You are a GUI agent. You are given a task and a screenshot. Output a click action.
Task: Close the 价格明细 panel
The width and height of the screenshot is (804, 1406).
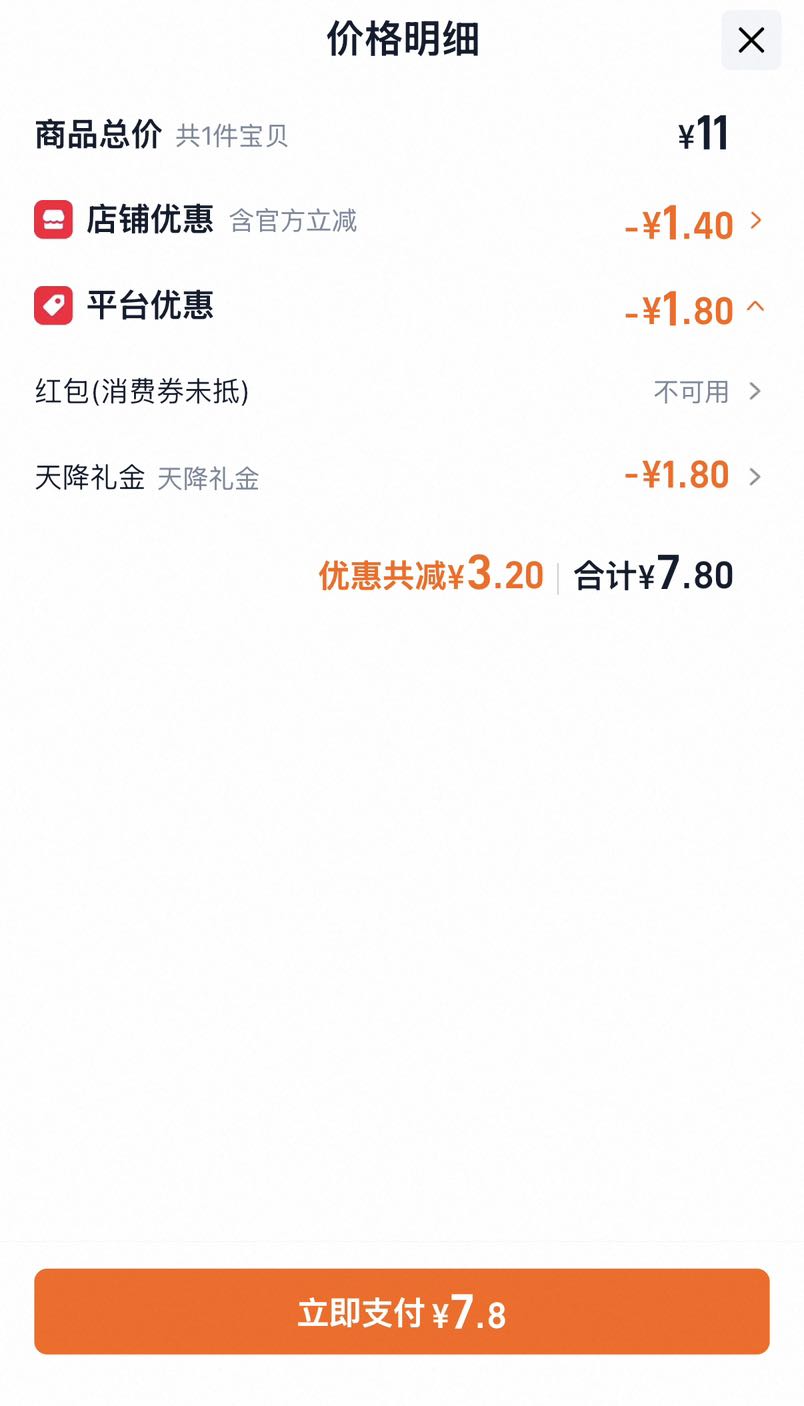751,40
